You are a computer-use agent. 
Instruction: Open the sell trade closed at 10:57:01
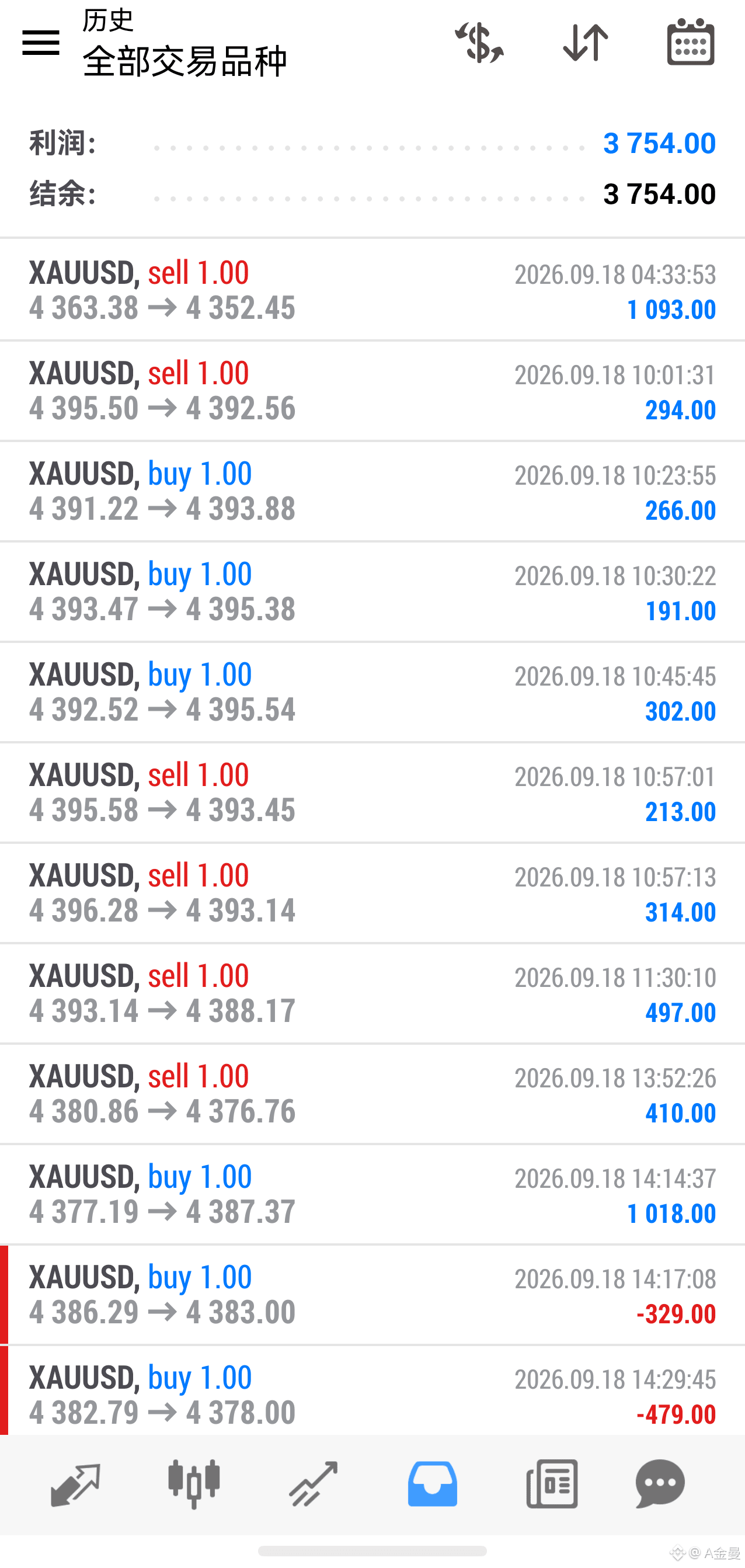(372, 792)
